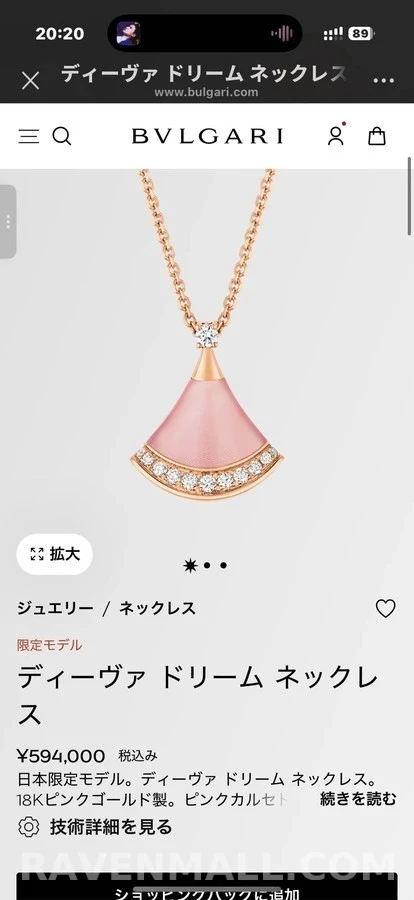The image size is (414, 900).
Task: Open the account profile icon
Action: pos(336,135)
